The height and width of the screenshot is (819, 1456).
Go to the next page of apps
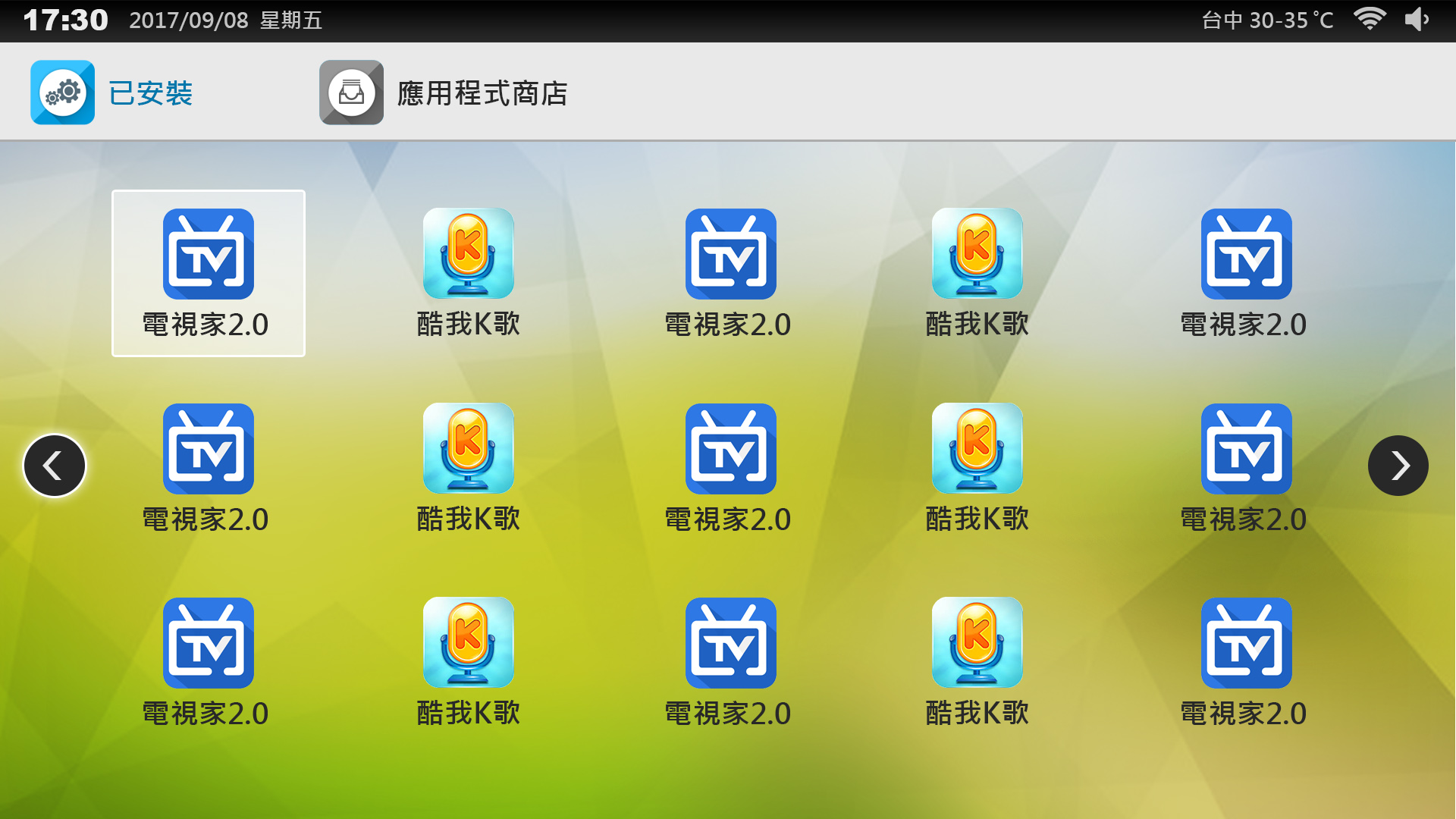(1398, 466)
